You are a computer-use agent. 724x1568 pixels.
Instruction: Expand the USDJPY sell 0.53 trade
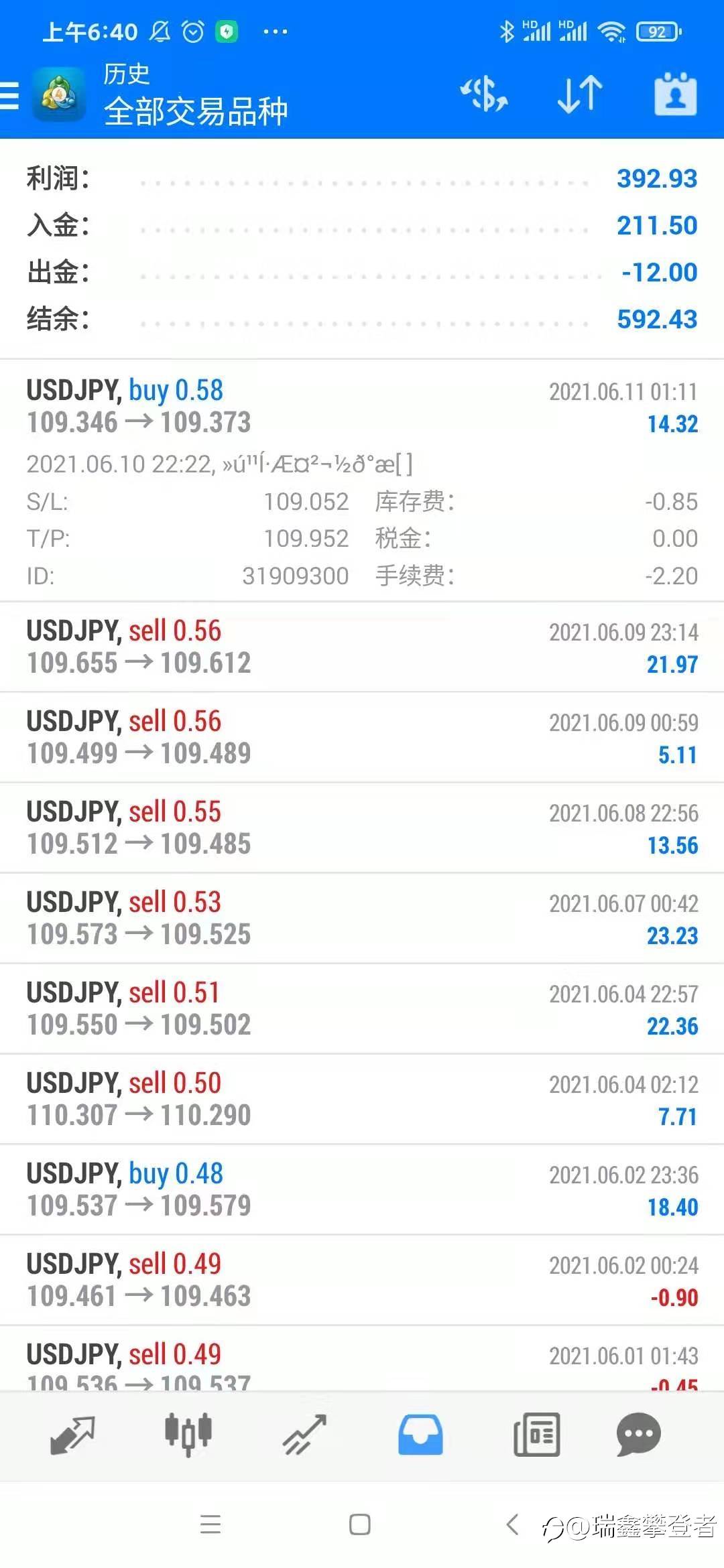tap(362, 918)
